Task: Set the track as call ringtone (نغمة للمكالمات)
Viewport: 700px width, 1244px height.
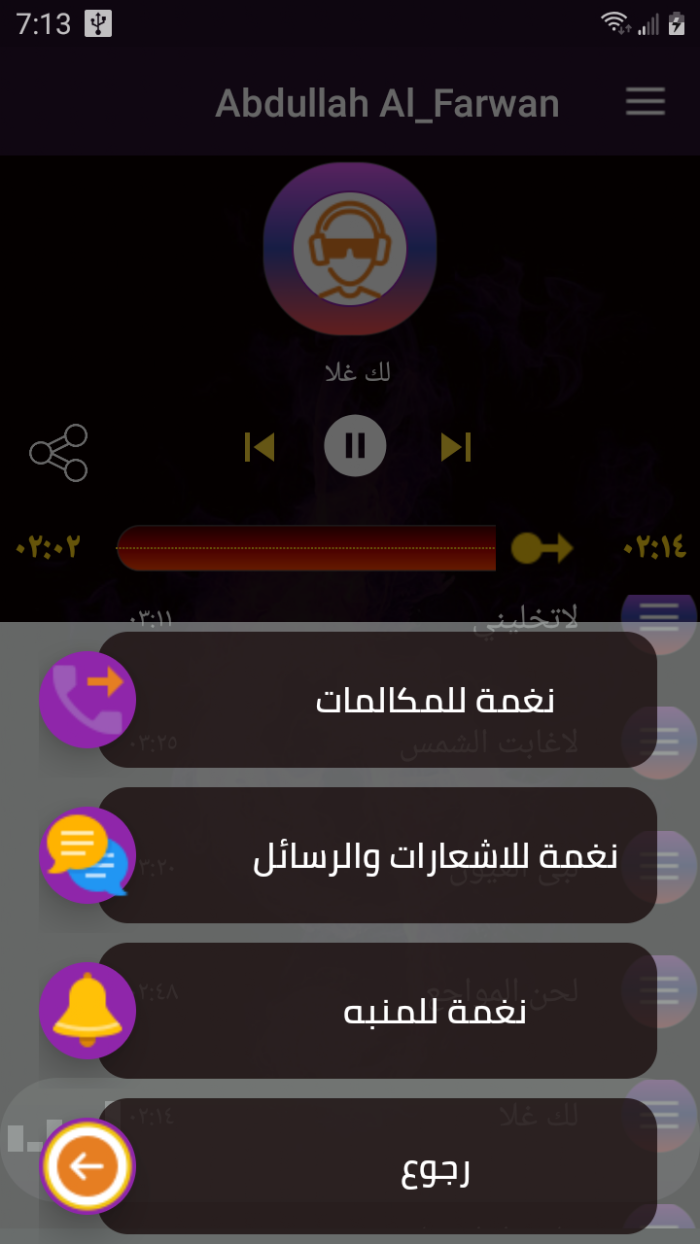Action: (377, 700)
